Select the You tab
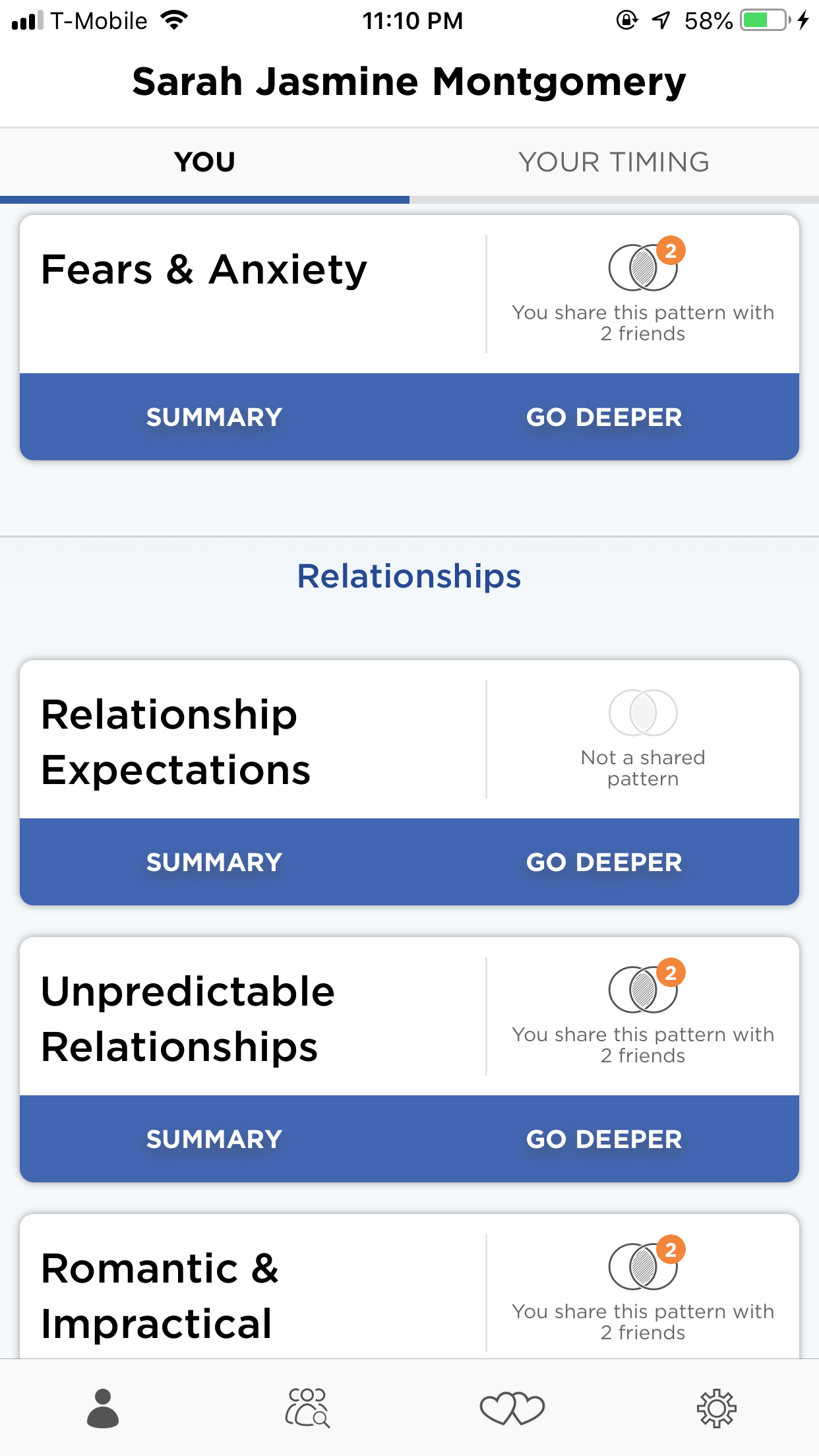 (204, 162)
